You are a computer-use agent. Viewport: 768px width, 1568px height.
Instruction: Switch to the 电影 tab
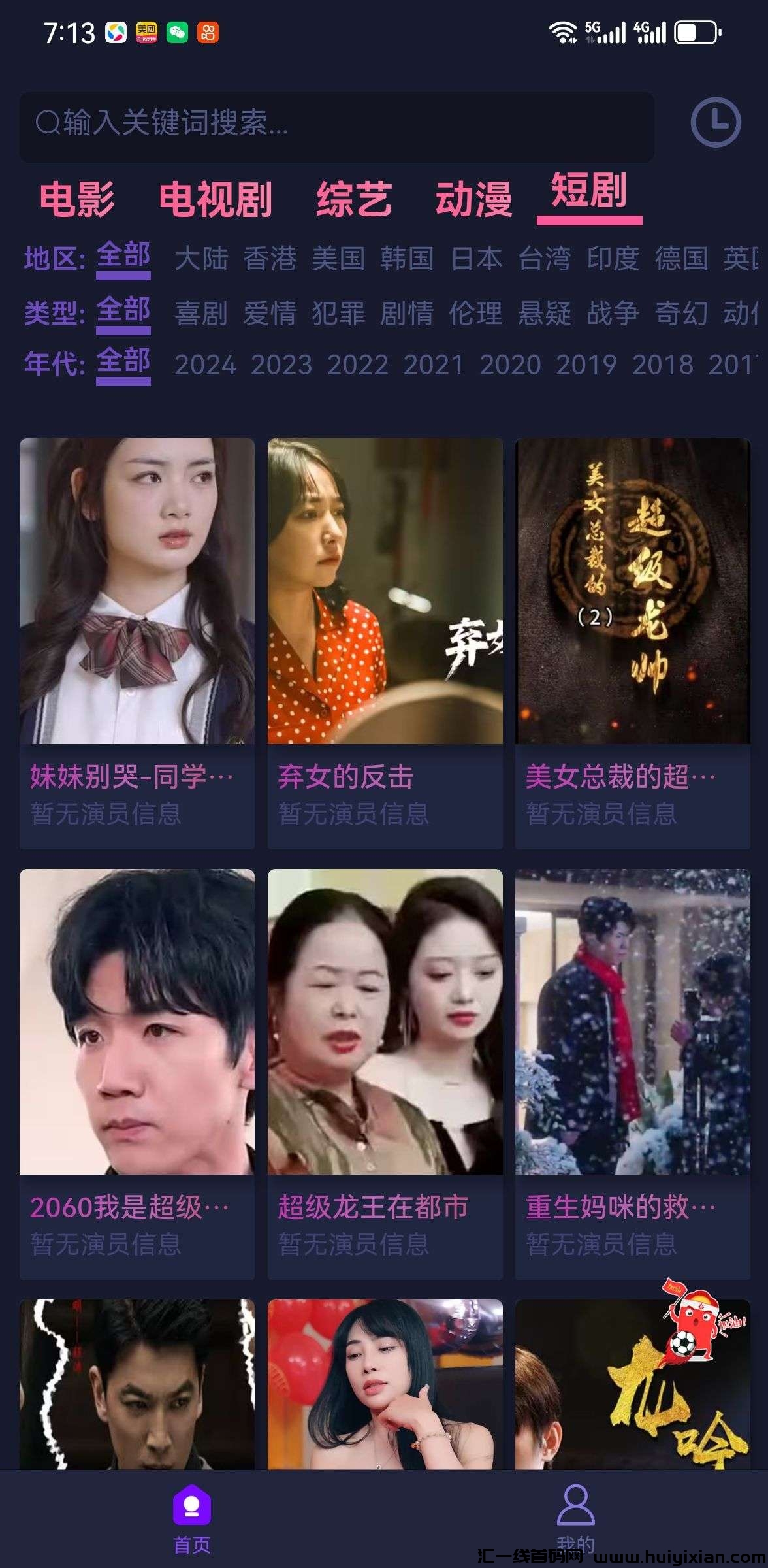[x=77, y=199]
